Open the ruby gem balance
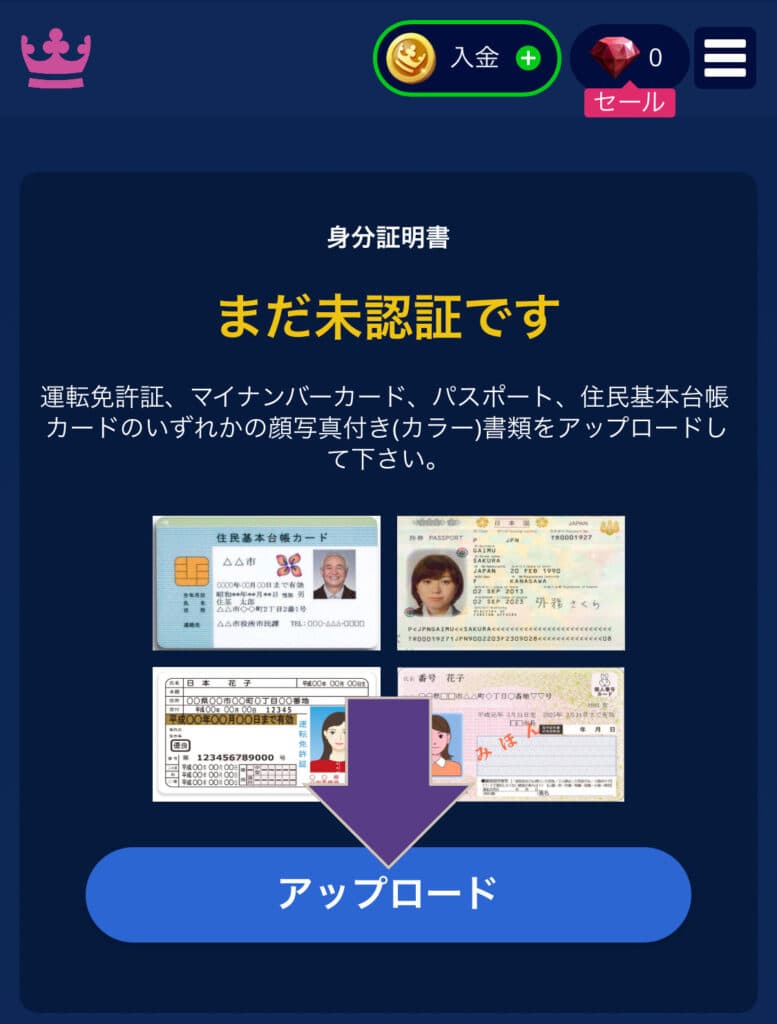This screenshot has height=1024, width=777. pos(629,58)
